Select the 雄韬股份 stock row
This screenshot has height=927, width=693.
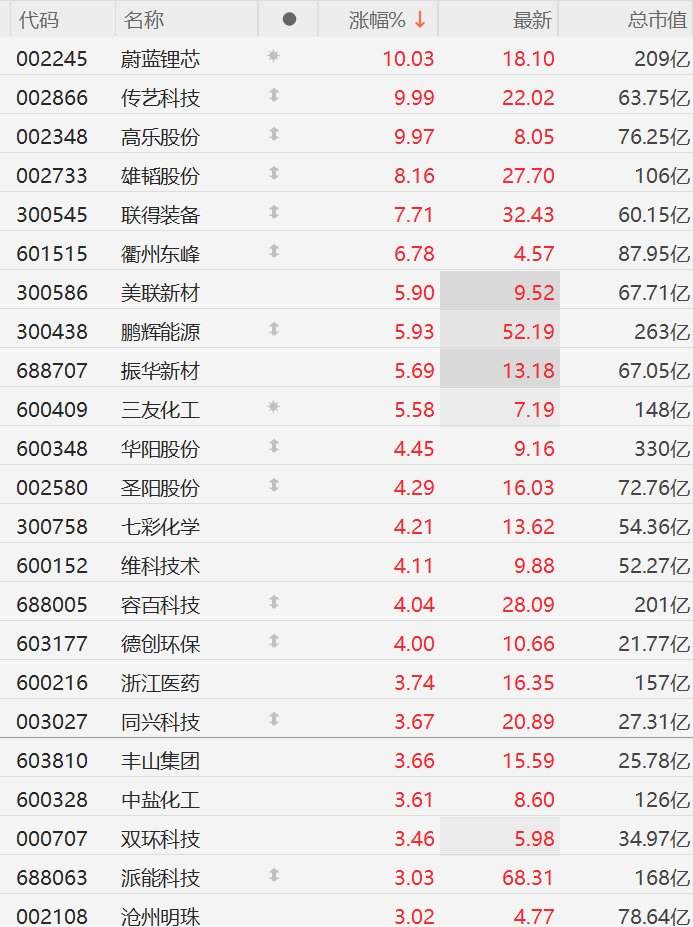(x=160, y=176)
